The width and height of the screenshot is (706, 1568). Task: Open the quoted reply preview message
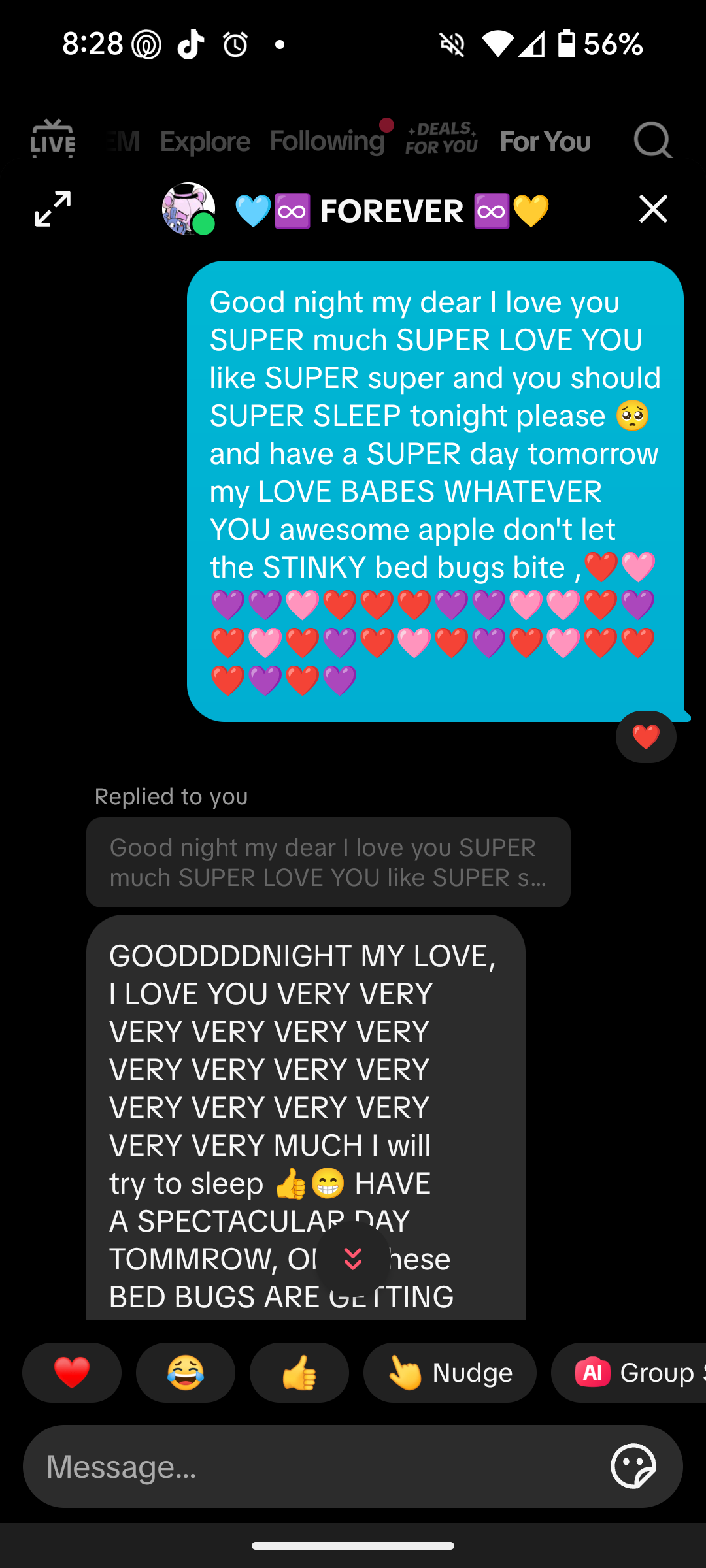328,862
